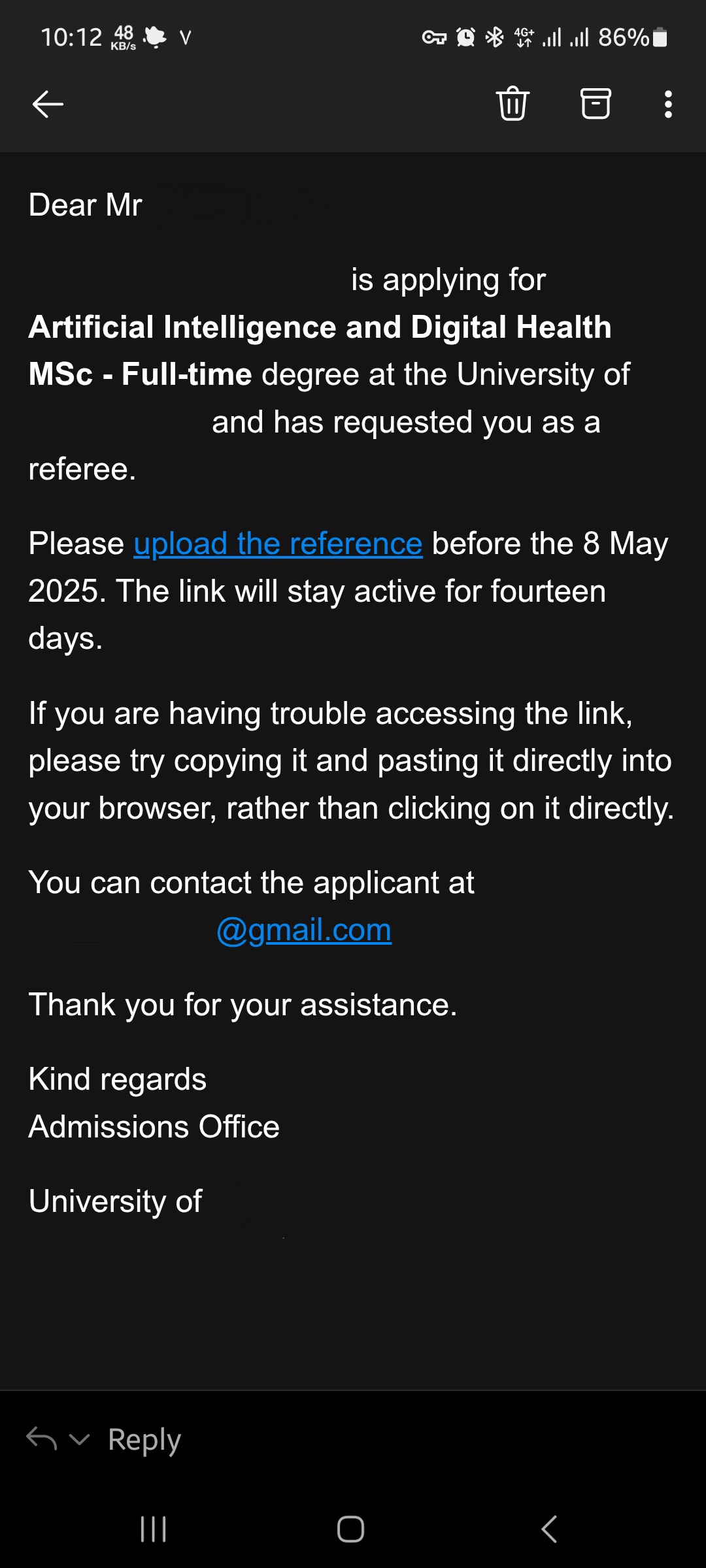Delete this email

coord(513,103)
